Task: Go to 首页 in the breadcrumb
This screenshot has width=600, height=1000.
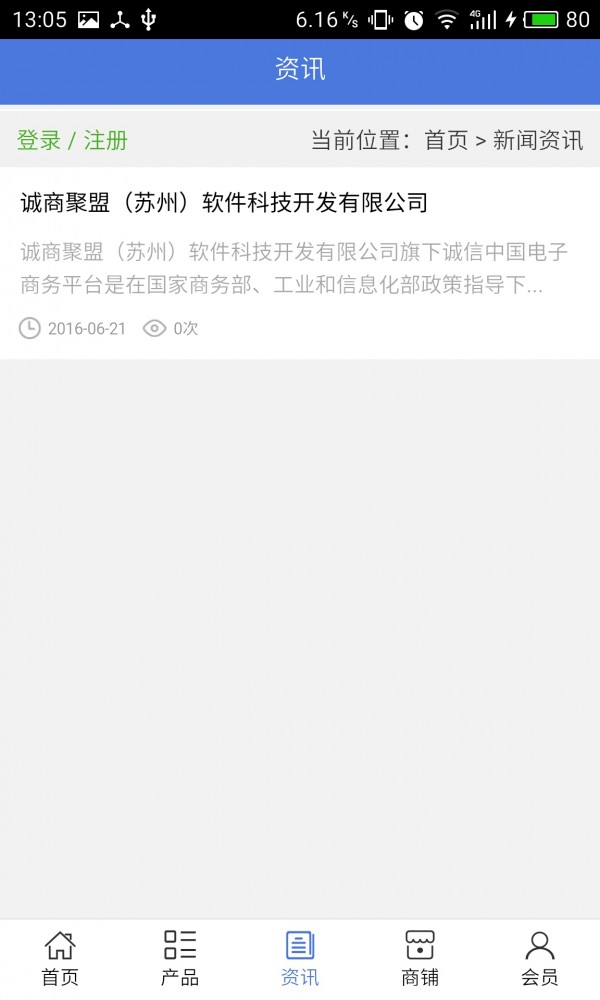Action: point(446,141)
